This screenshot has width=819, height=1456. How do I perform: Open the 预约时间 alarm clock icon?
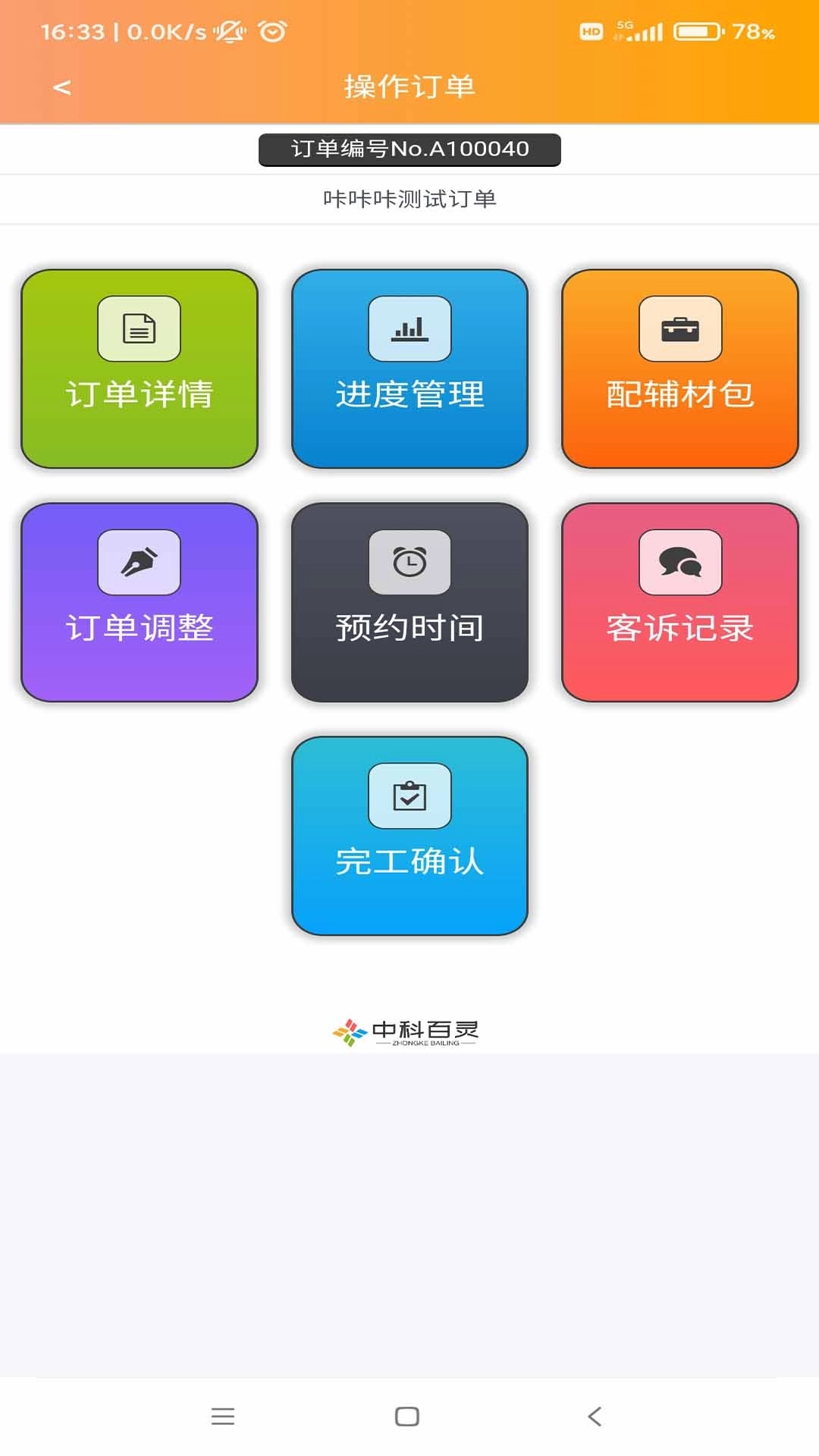point(409,564)
